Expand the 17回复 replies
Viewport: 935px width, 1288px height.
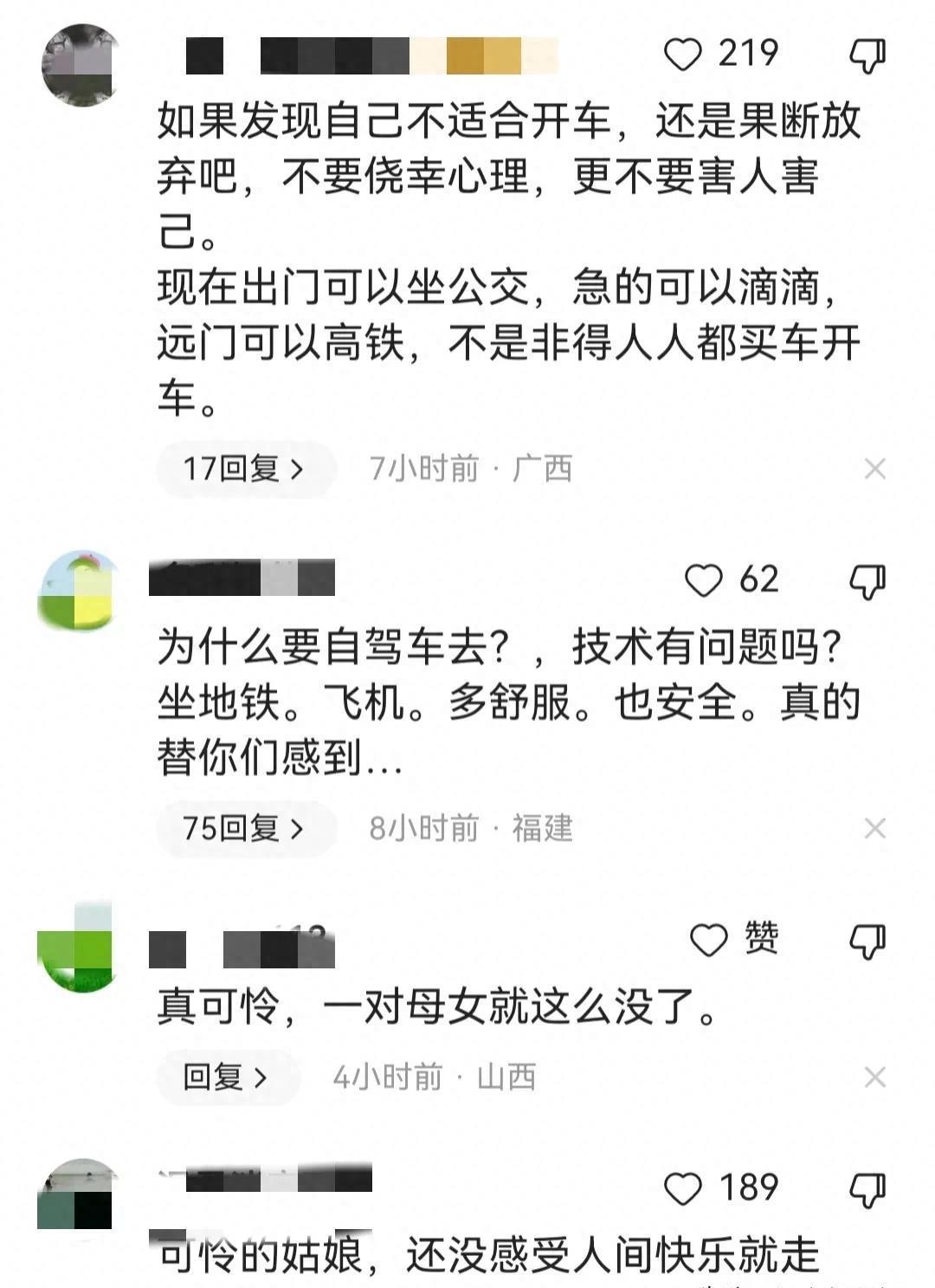tap(245, 469)
